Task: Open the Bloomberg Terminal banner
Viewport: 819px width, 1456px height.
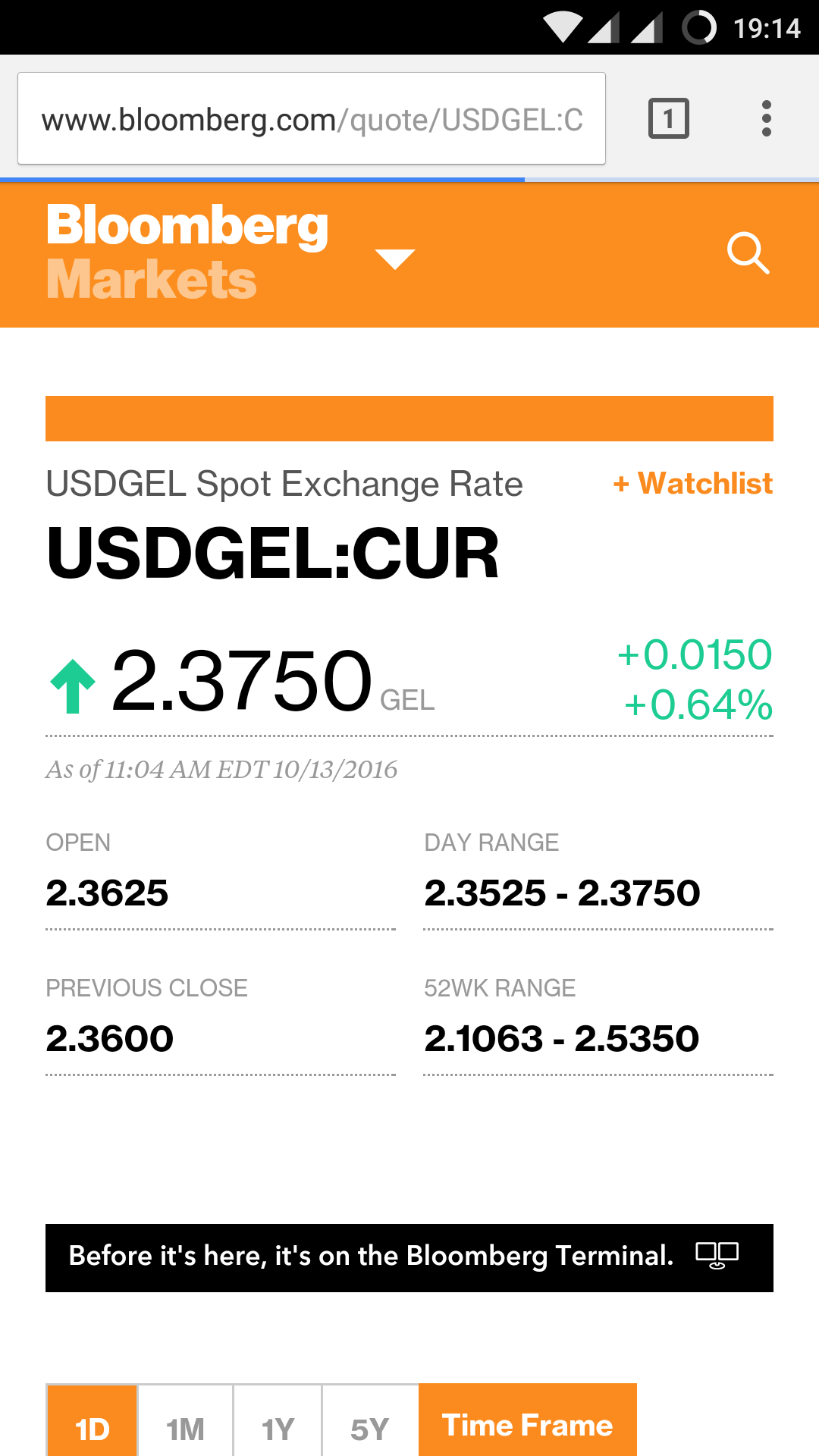Action: [409, 1257]
